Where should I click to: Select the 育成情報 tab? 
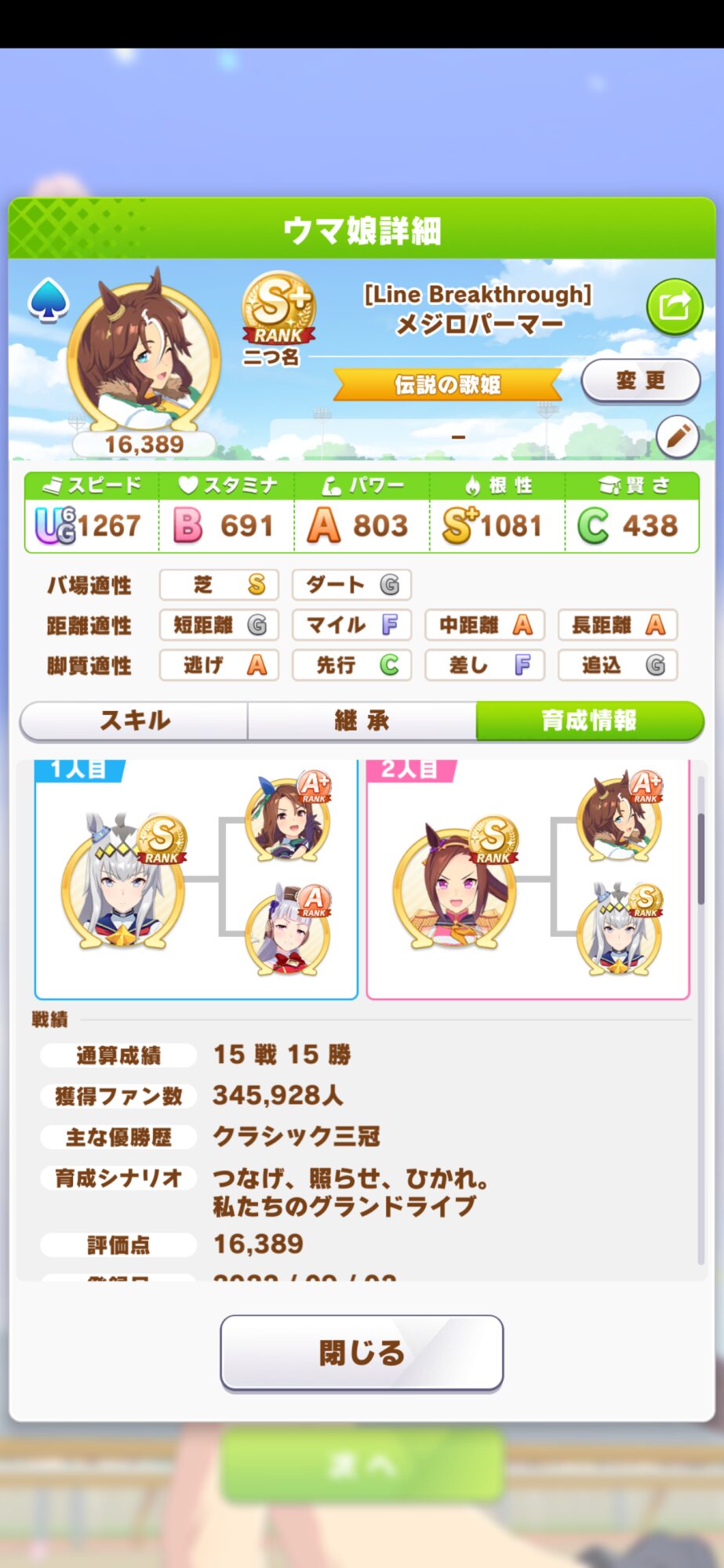589,720
